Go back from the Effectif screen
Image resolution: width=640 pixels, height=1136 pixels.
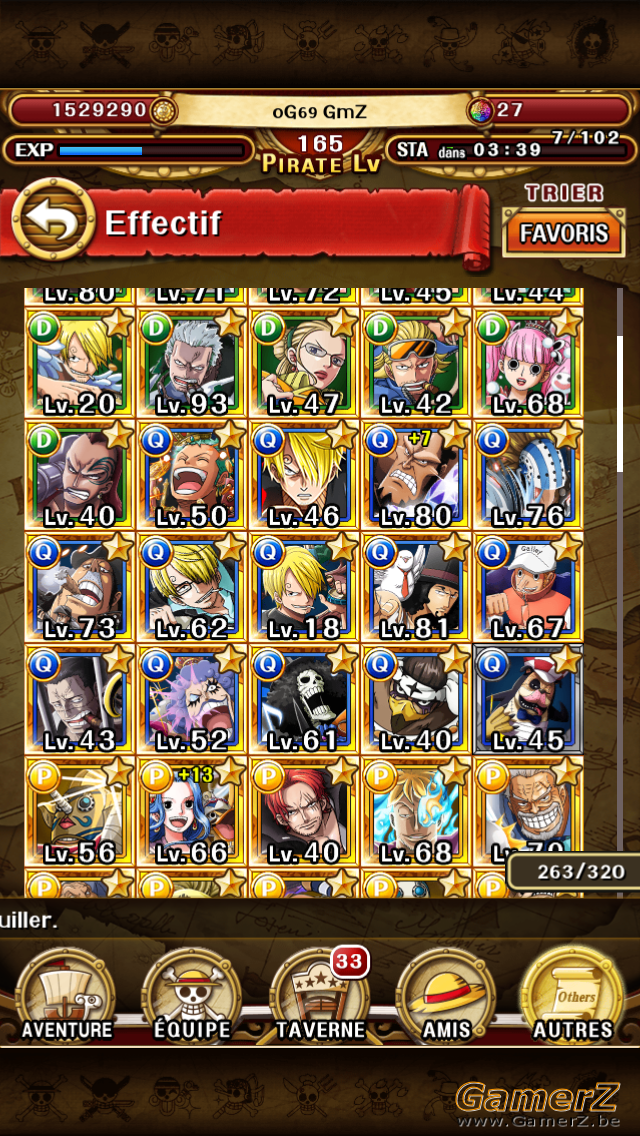(53, 220)
